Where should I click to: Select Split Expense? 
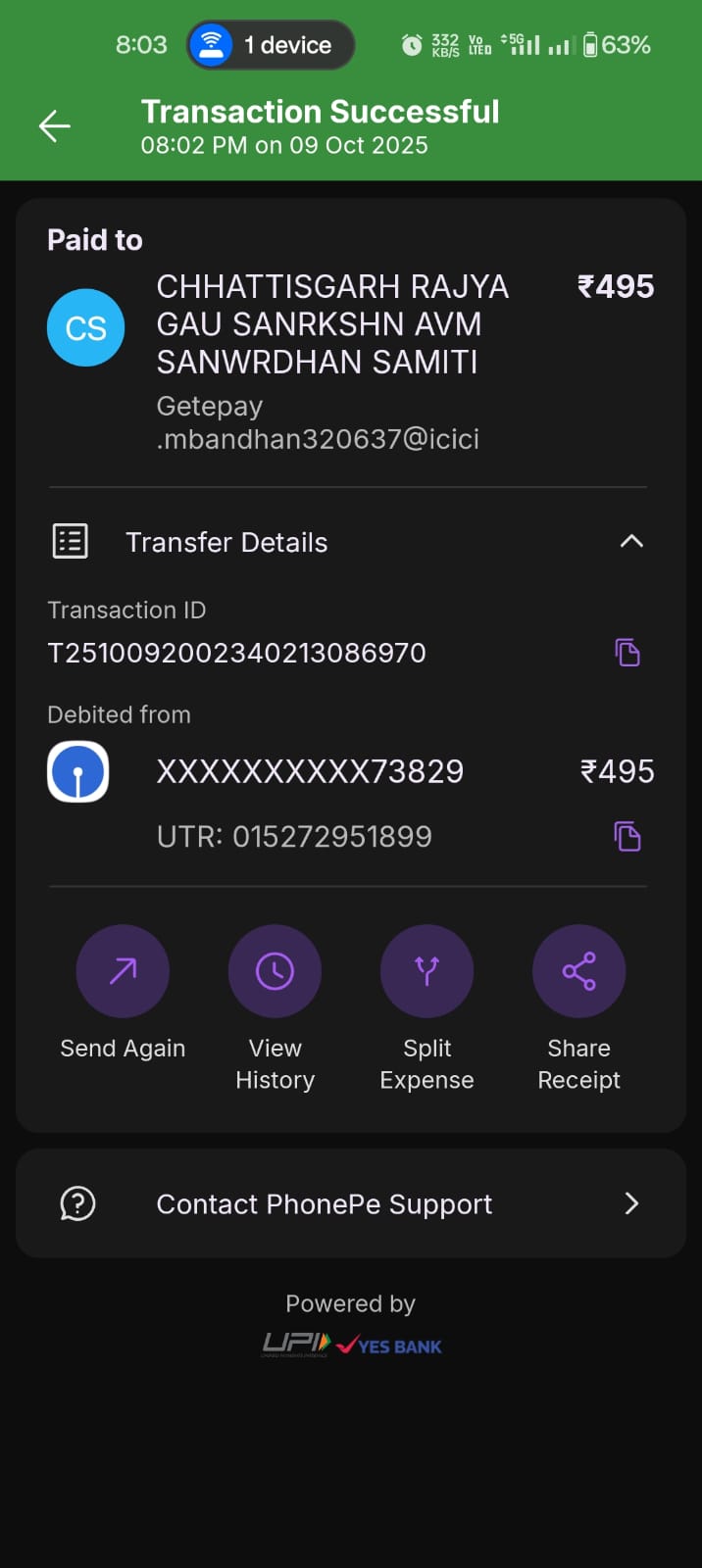pos(426,971)
